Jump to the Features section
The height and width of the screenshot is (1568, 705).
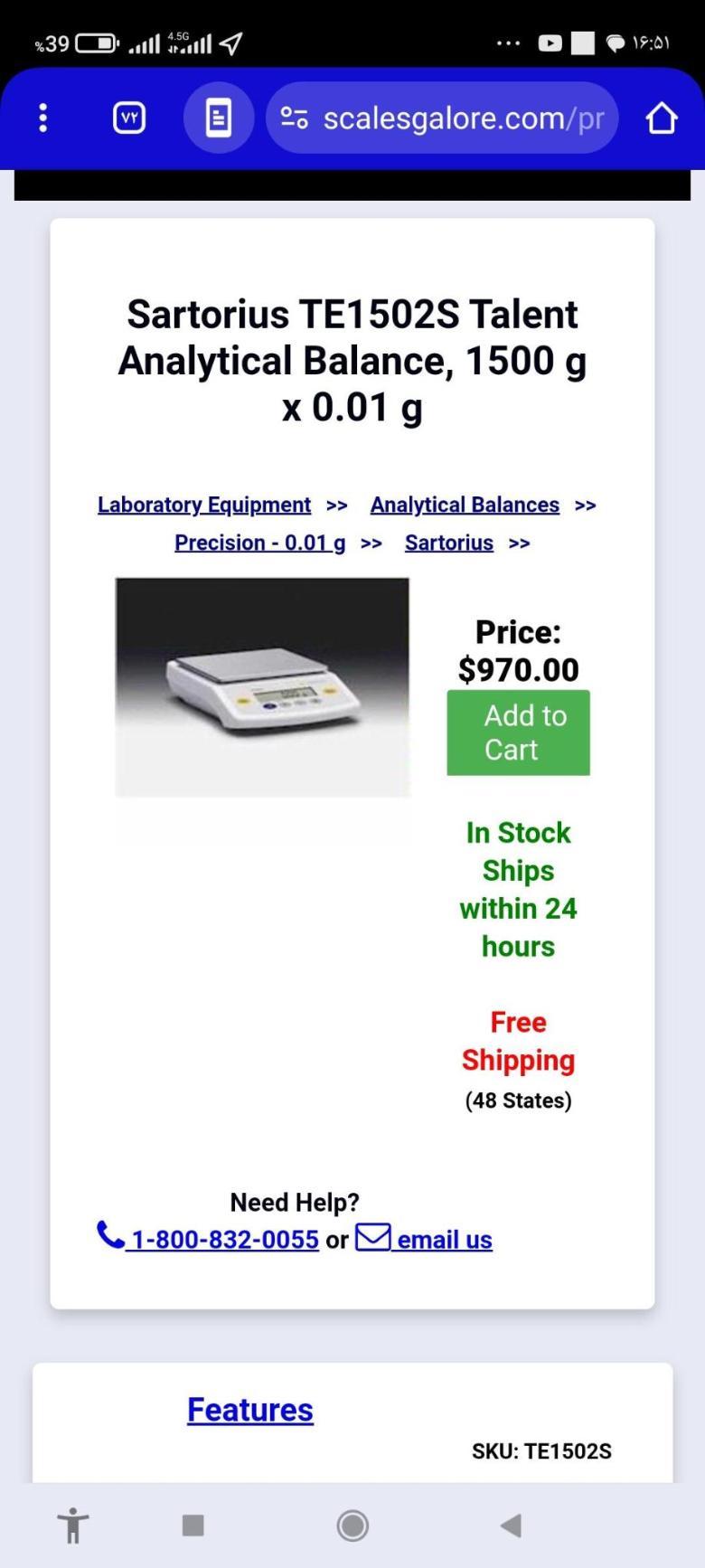[250, 1410]
